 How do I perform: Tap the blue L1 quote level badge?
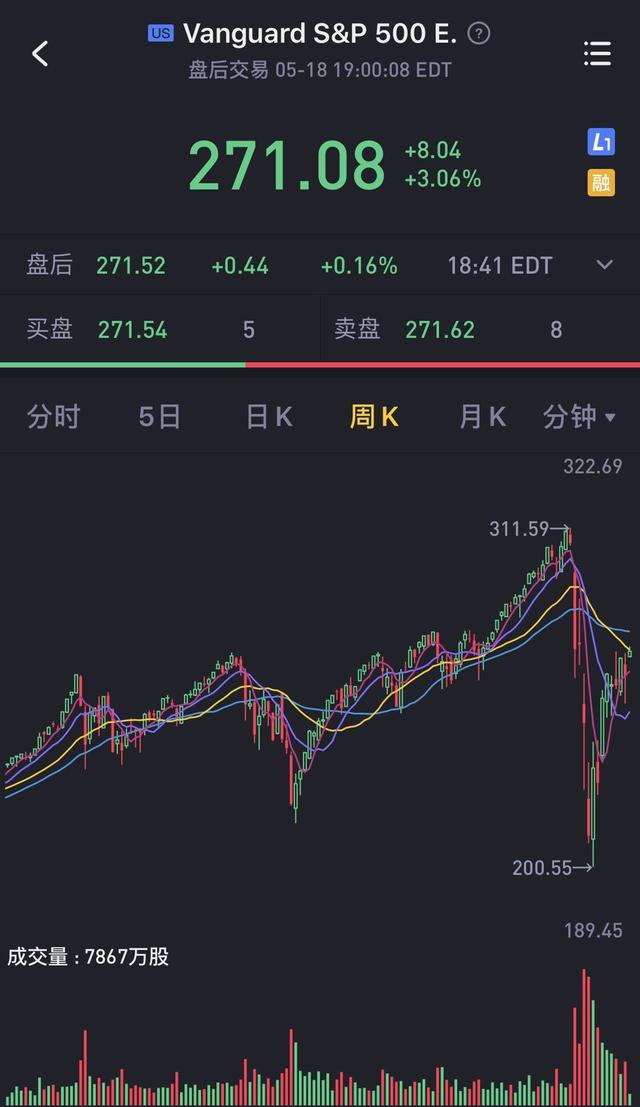coord(600,143)
